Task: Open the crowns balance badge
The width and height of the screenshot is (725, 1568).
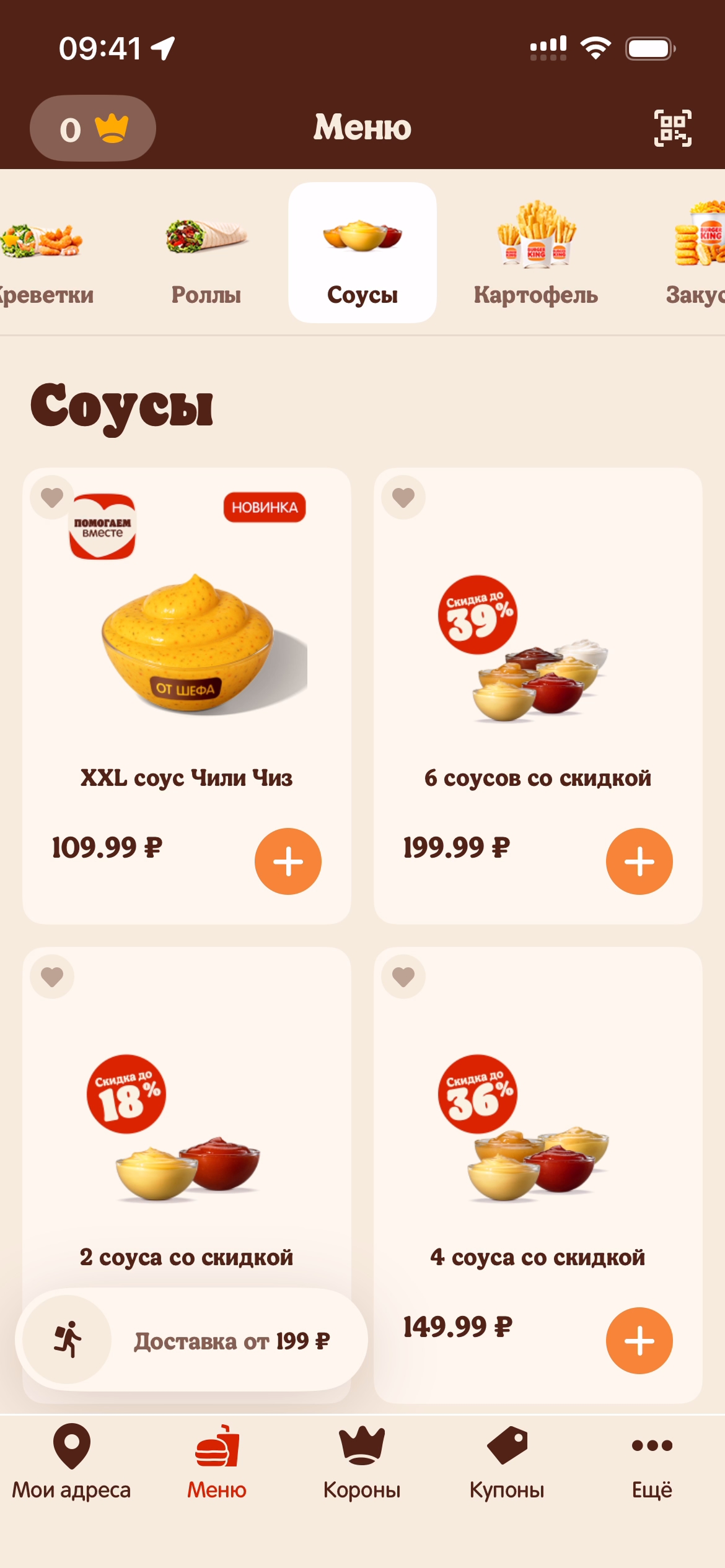Action: (93, 129)
